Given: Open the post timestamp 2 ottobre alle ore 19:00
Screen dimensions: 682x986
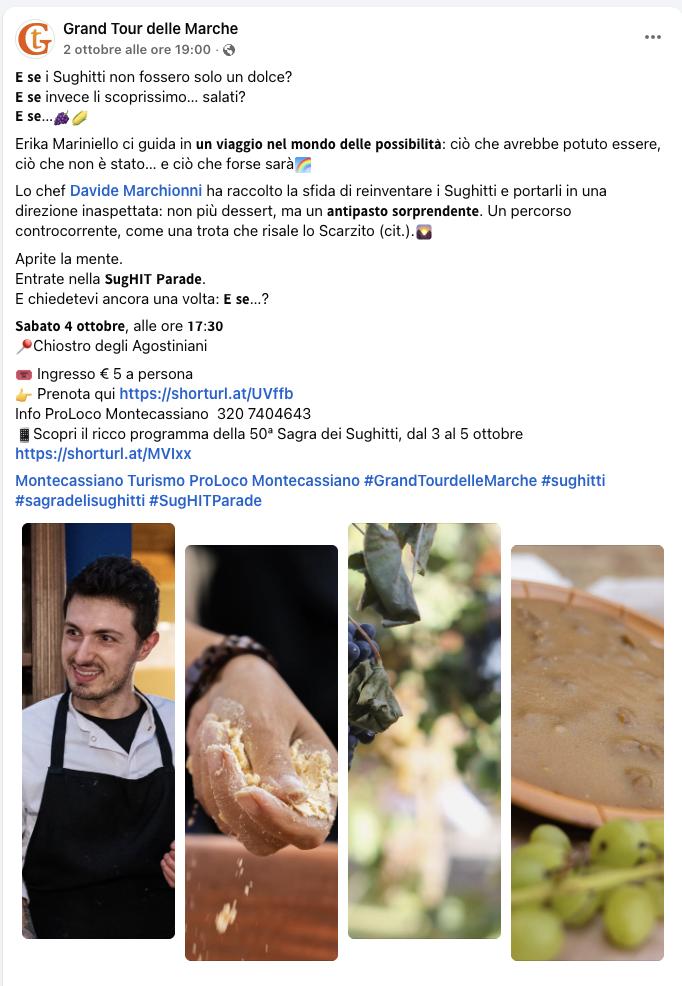Looking at the screenshot, I should pyautogui.click(x=137, y=50).
